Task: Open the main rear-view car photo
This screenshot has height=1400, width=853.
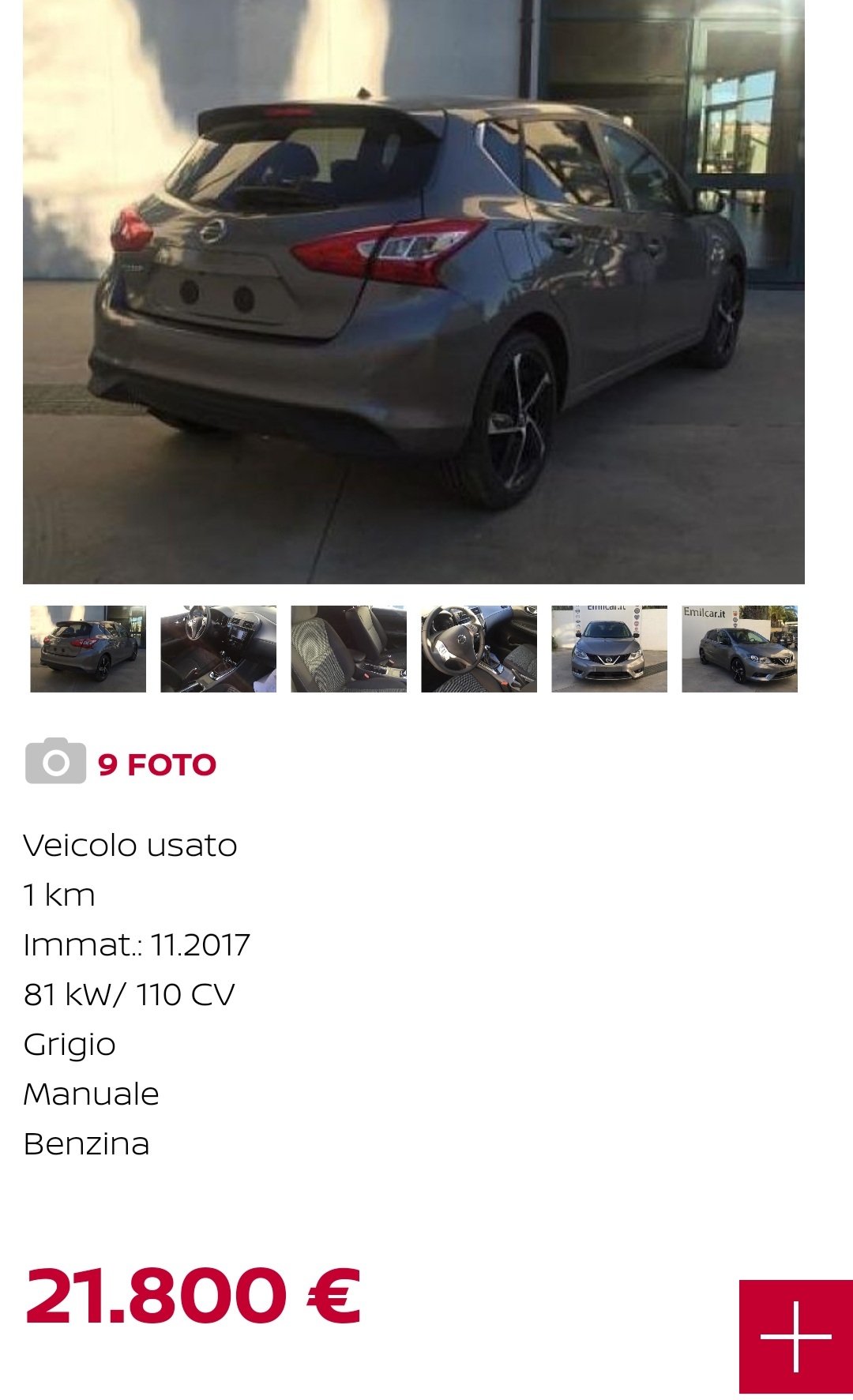Action: 413,292
